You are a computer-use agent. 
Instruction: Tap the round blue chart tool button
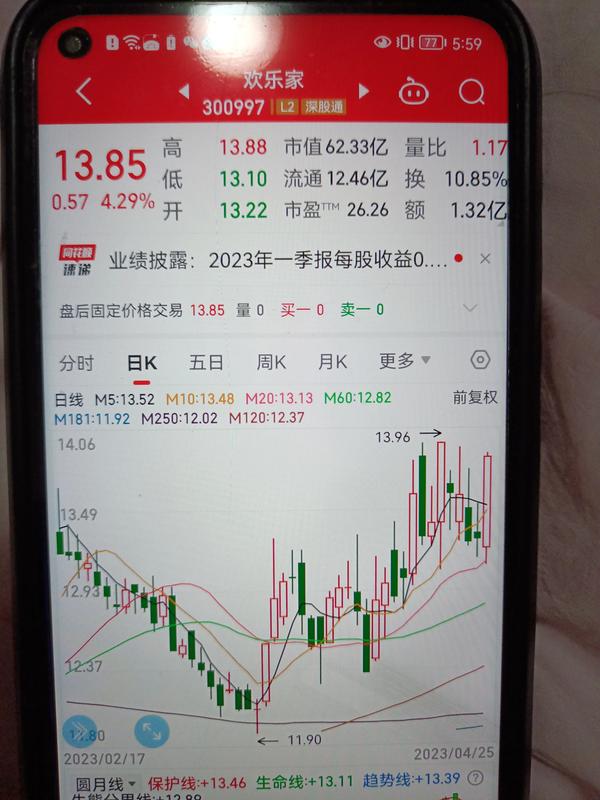click(x=84, y=732)
